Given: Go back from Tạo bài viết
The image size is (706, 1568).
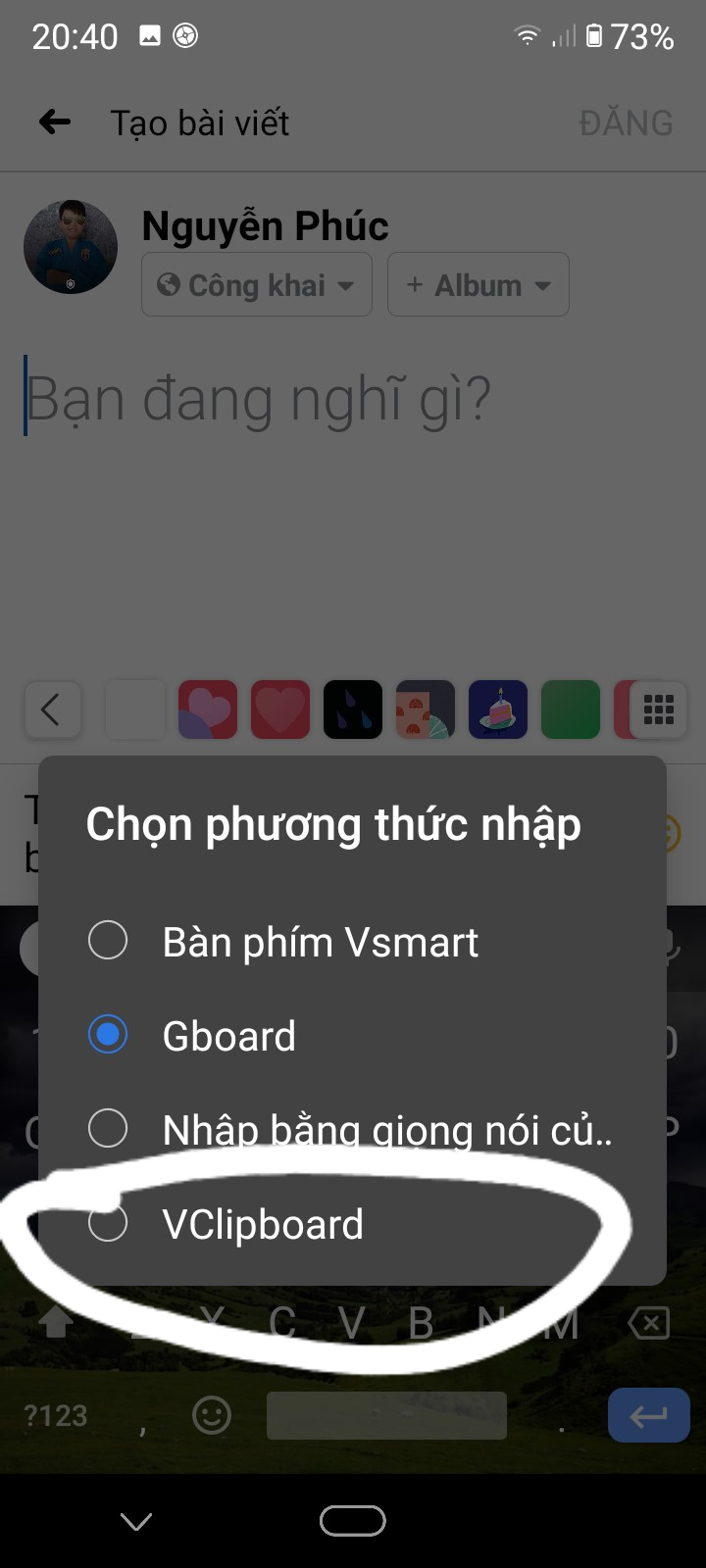Looking at the screenshot, I should [x=55, y=122].
